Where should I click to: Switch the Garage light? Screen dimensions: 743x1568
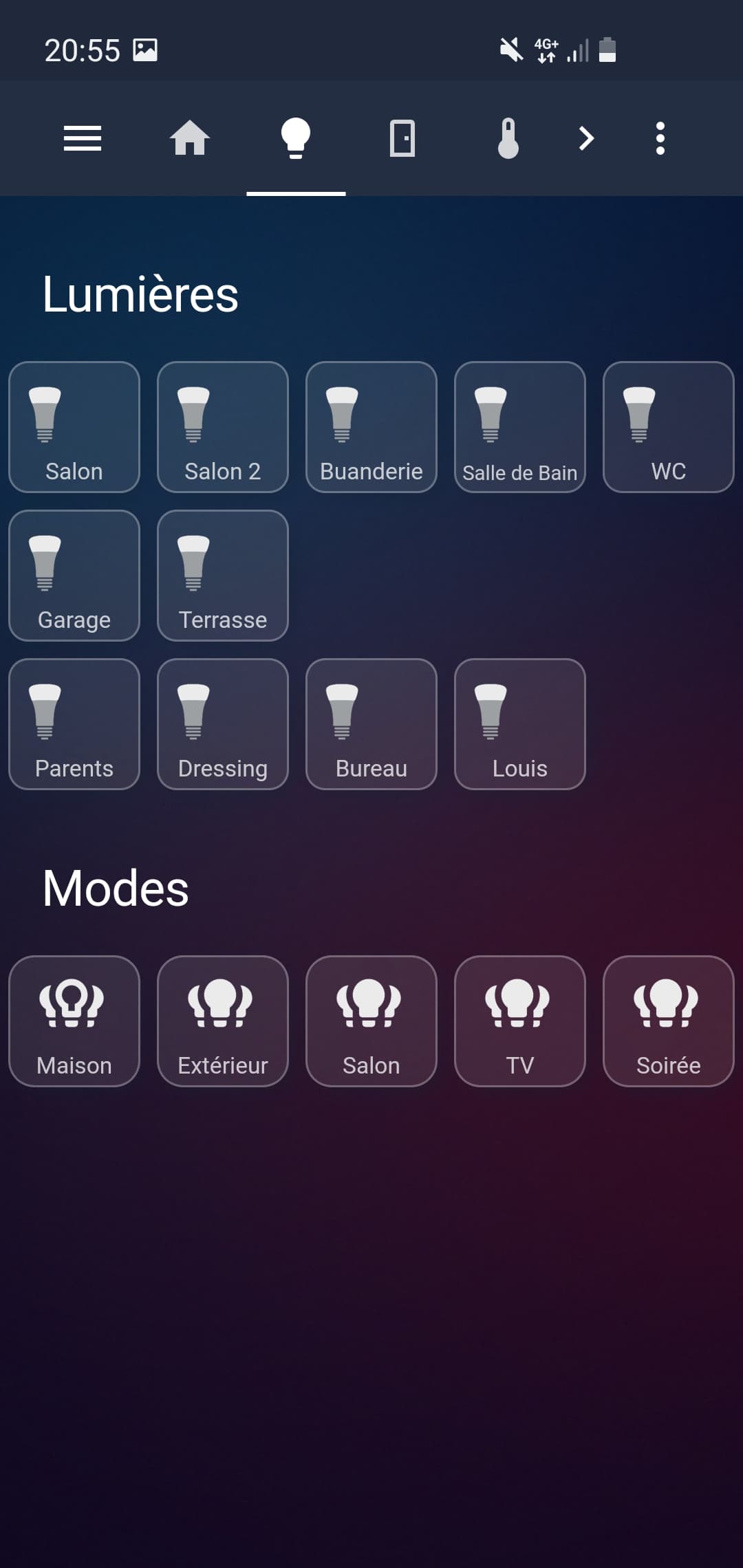(x=74, y=576)
